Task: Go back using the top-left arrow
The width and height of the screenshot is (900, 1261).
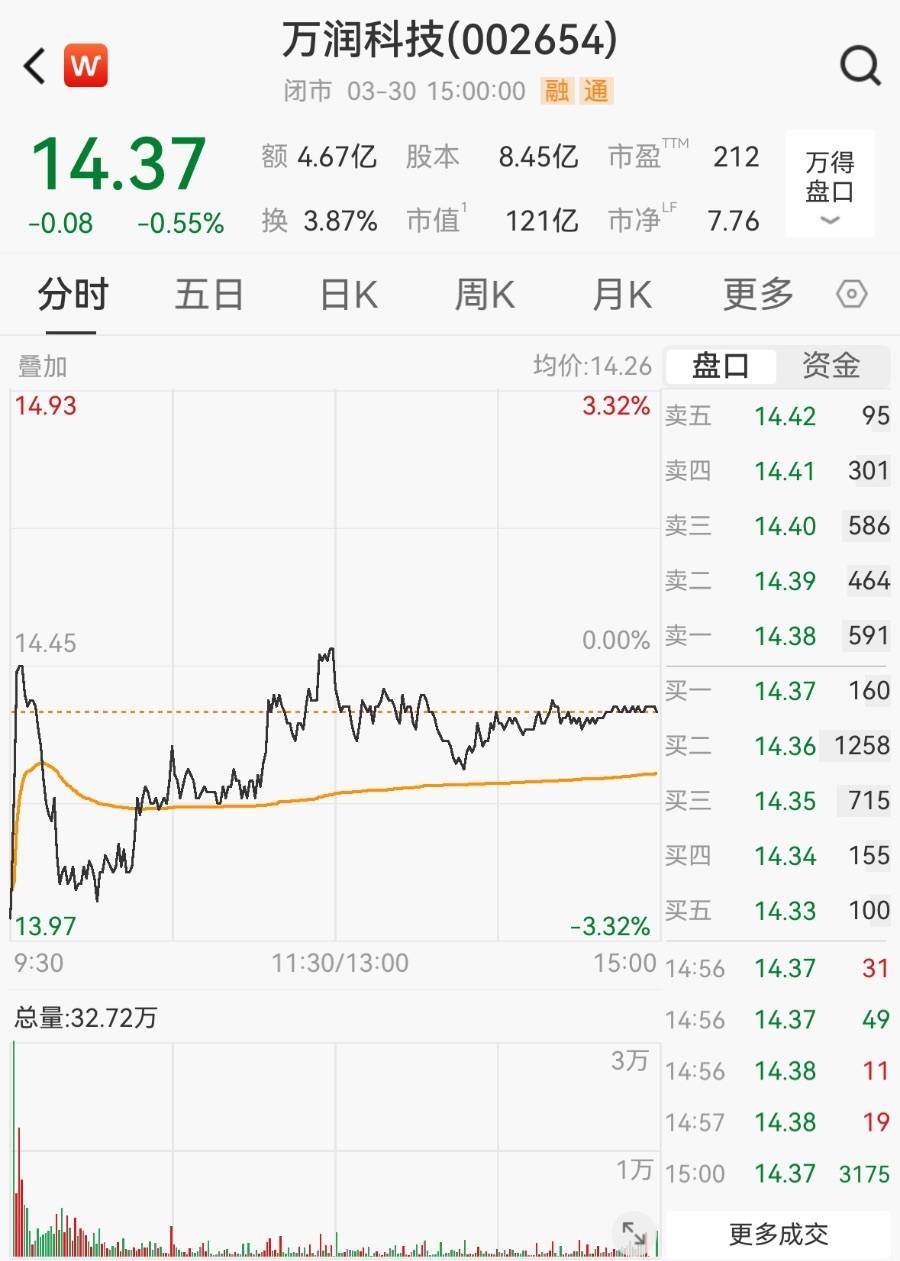Action: click(x=36, y=67)
